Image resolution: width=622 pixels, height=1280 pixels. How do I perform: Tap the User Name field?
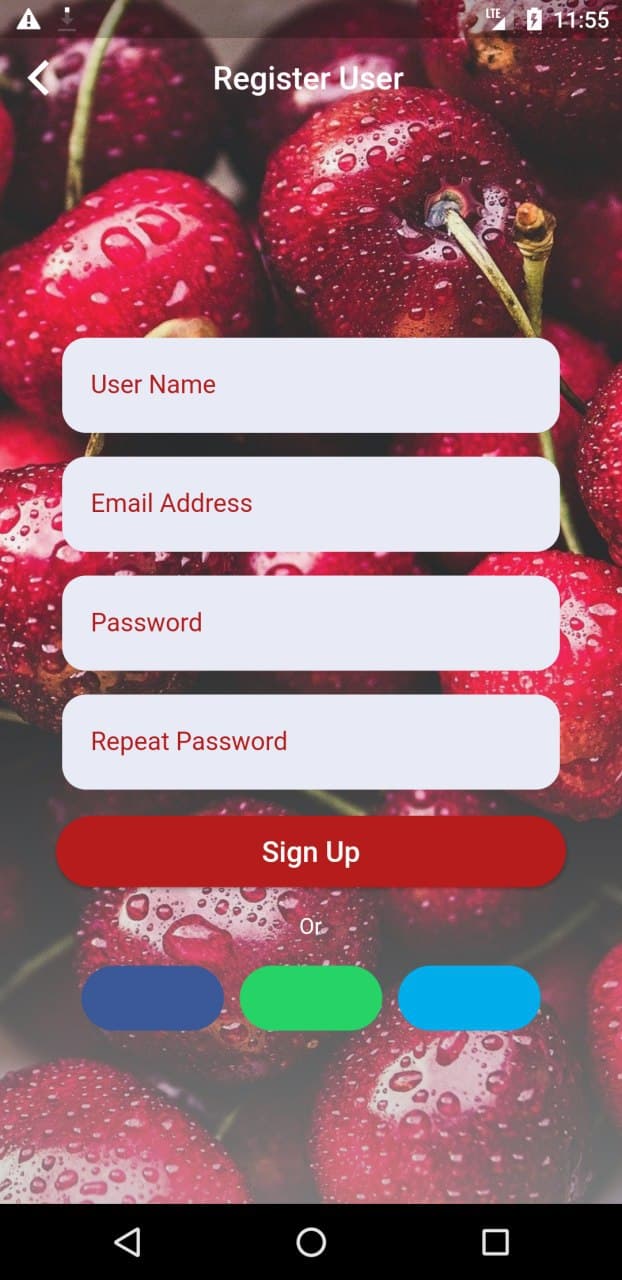point(310,385)
